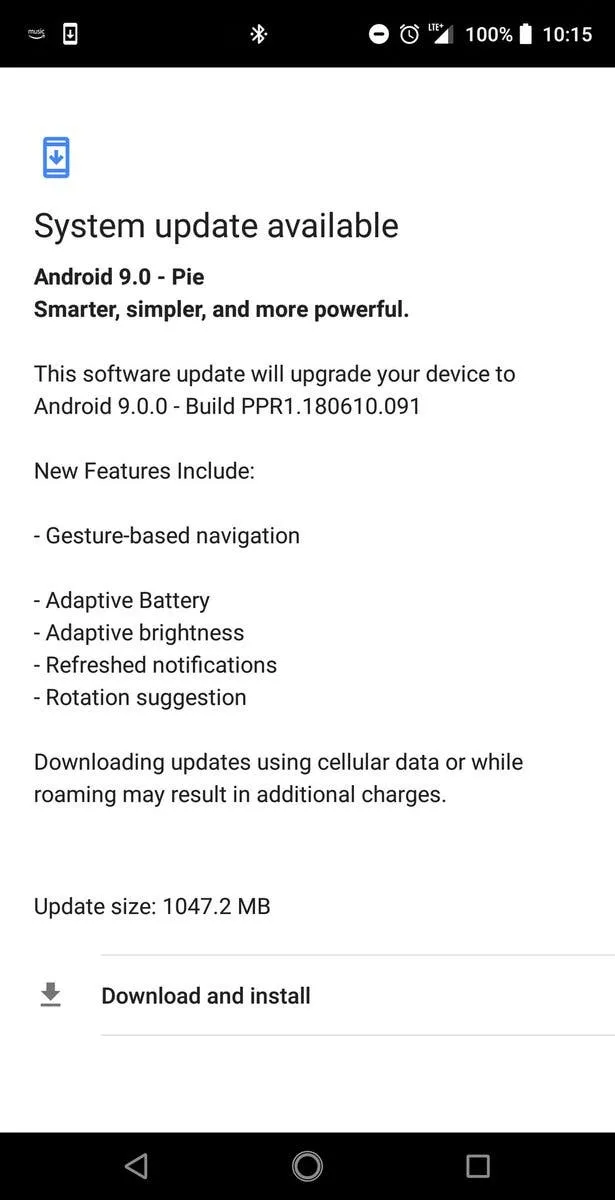Go to the home screen
This screenshot has height=1200, width=615.
pyautogui.click(x=307, y=1166)
